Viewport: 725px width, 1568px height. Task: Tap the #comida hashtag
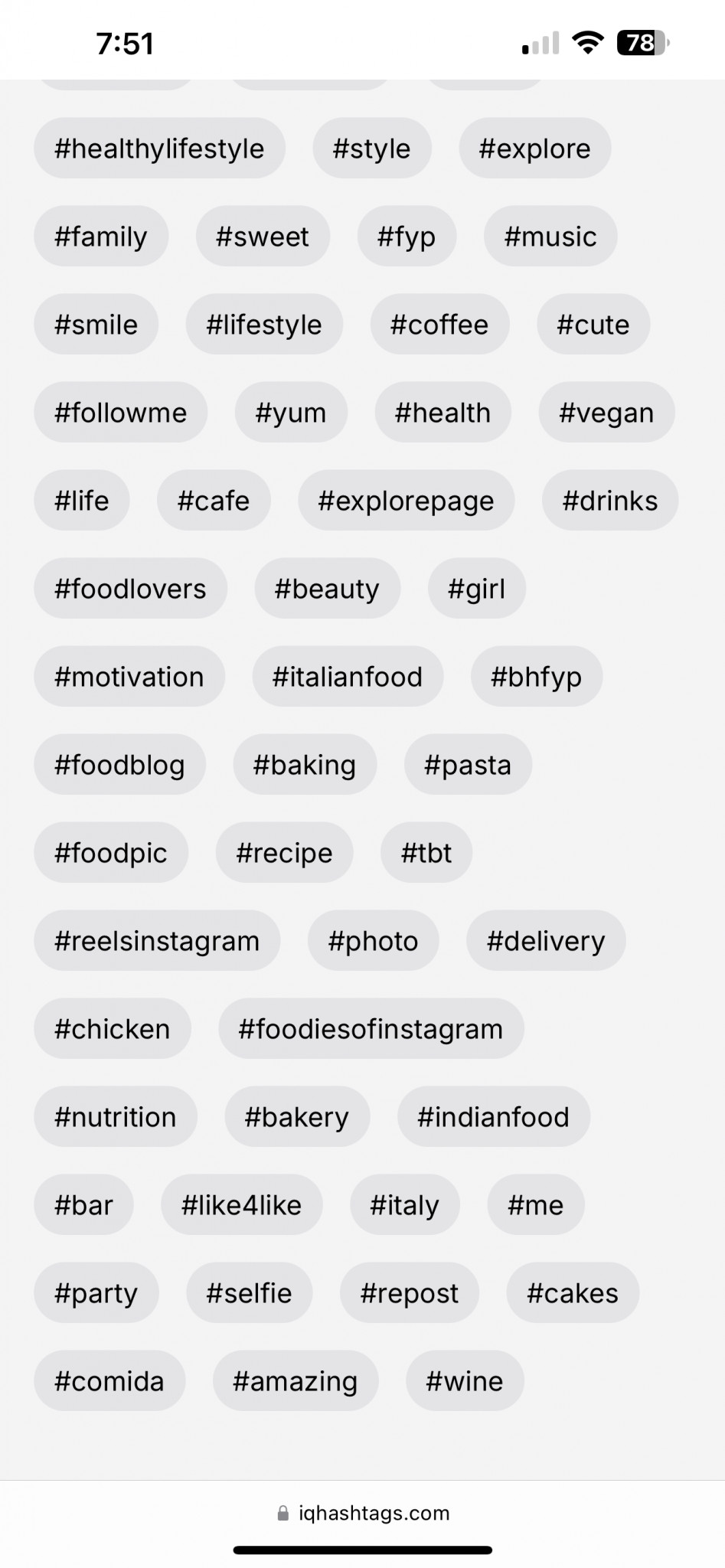(x=109, y=1381)
